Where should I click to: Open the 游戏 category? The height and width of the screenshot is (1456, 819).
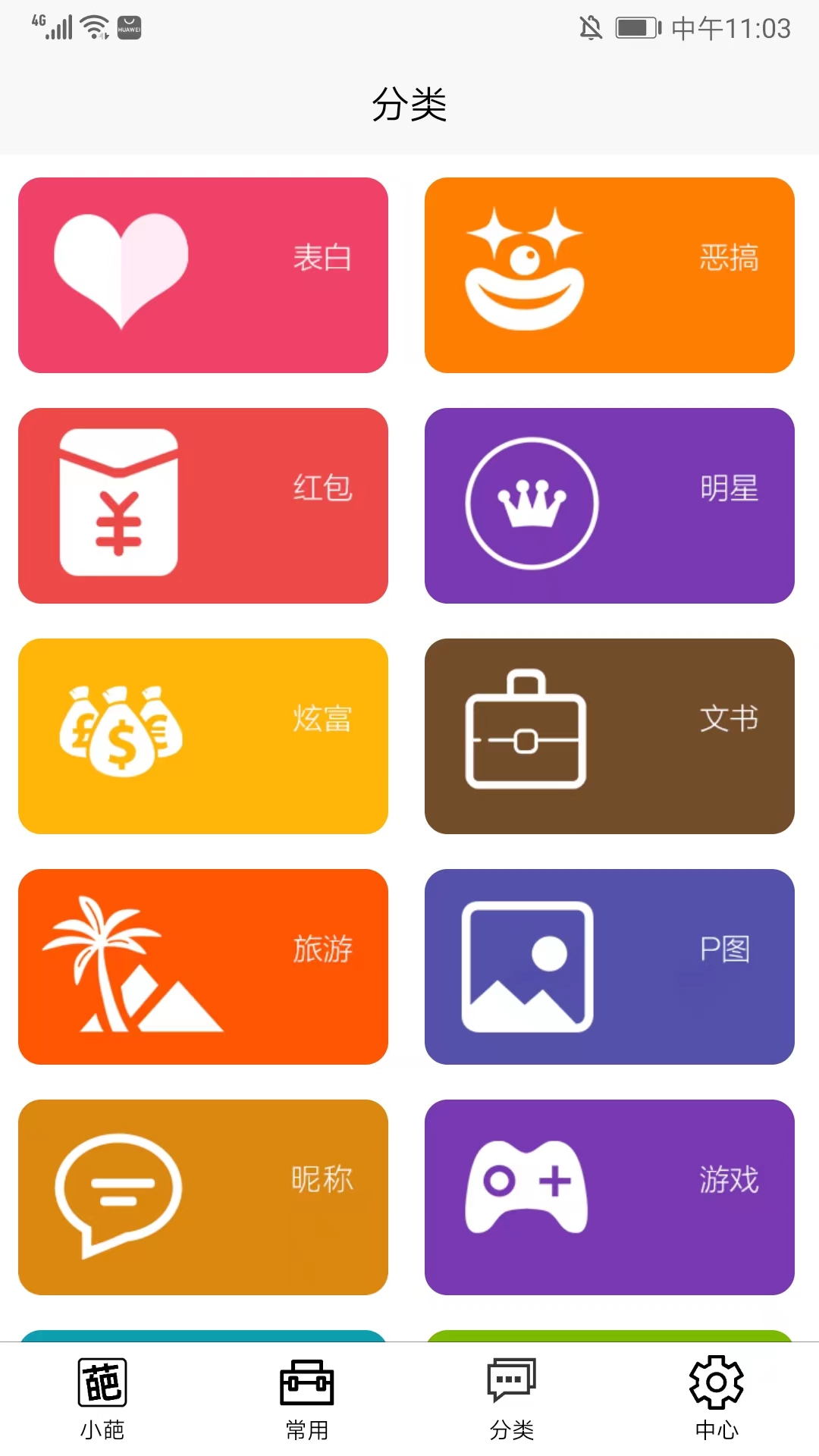pyautogui.click(x=609, y=1197)
